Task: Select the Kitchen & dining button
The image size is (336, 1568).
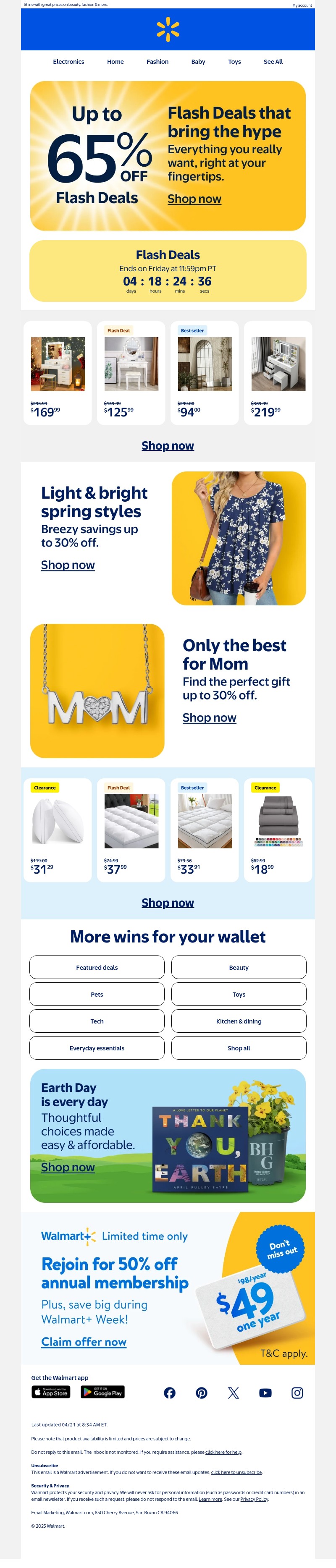Action: (x=239, y=1021)
